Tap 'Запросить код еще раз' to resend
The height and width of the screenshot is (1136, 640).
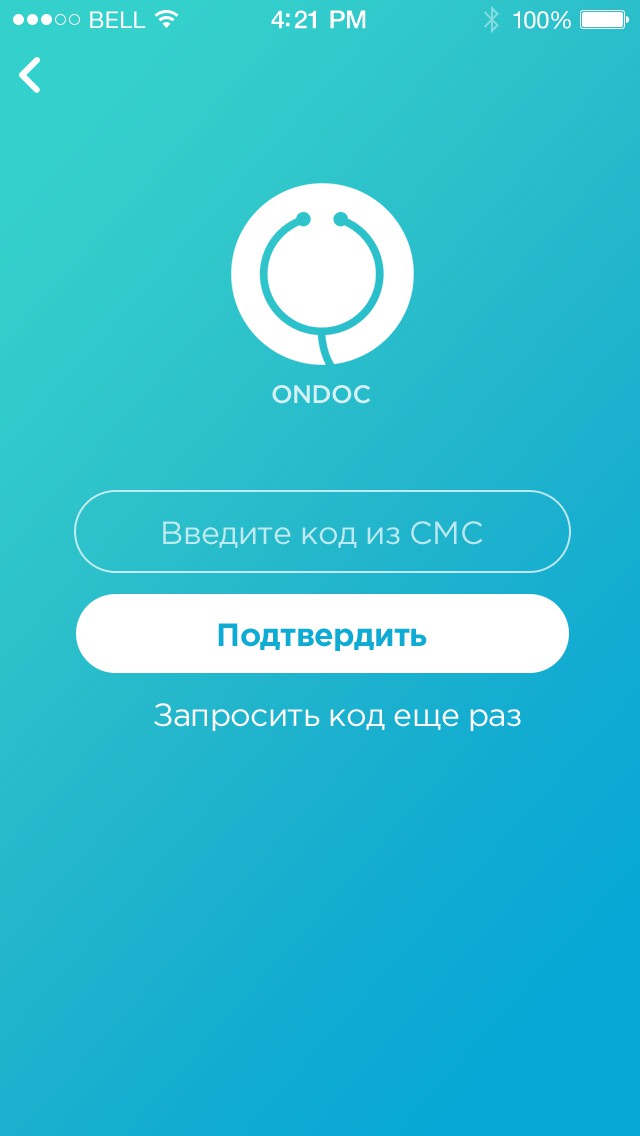click(337, 716)
